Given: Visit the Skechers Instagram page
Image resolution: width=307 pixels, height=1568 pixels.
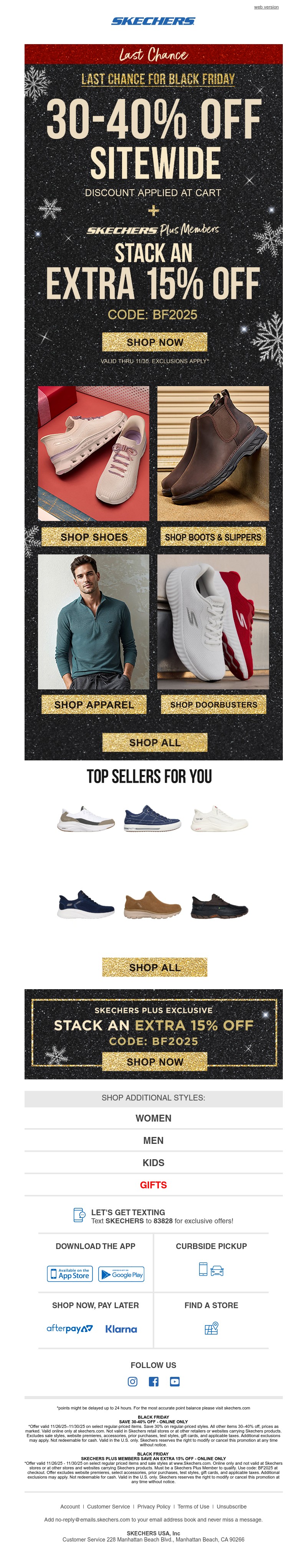Looking at the screenshot, I should pos(132,1382).
